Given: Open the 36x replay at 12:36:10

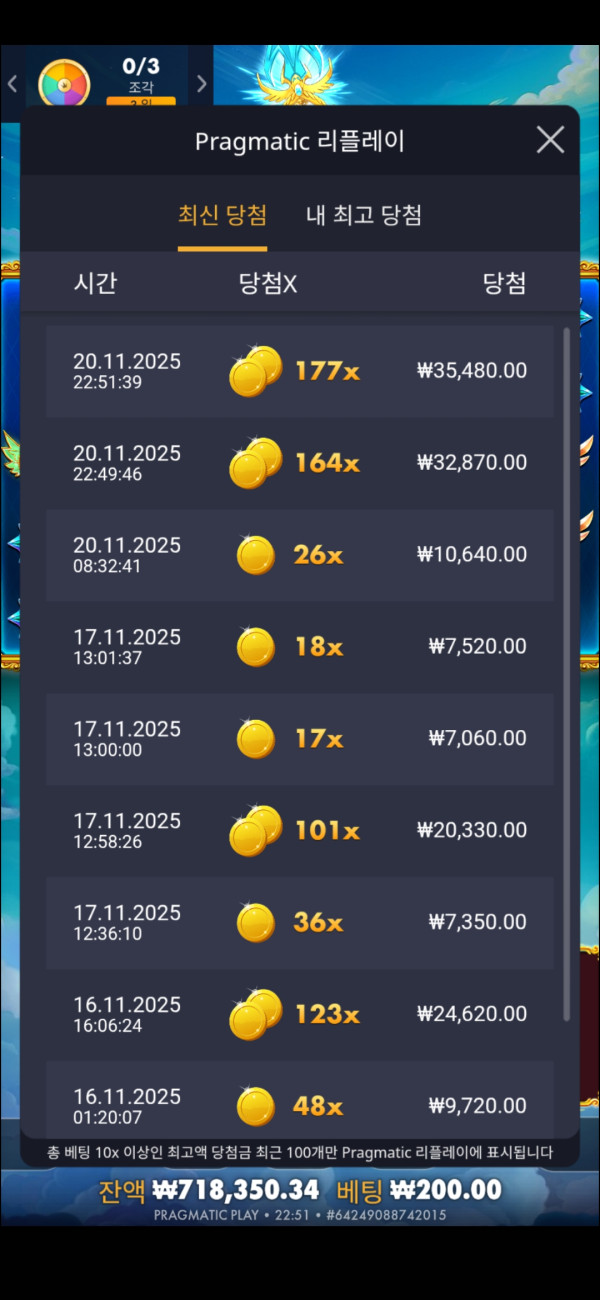Looking at the screenshot, I should [299, 923].
